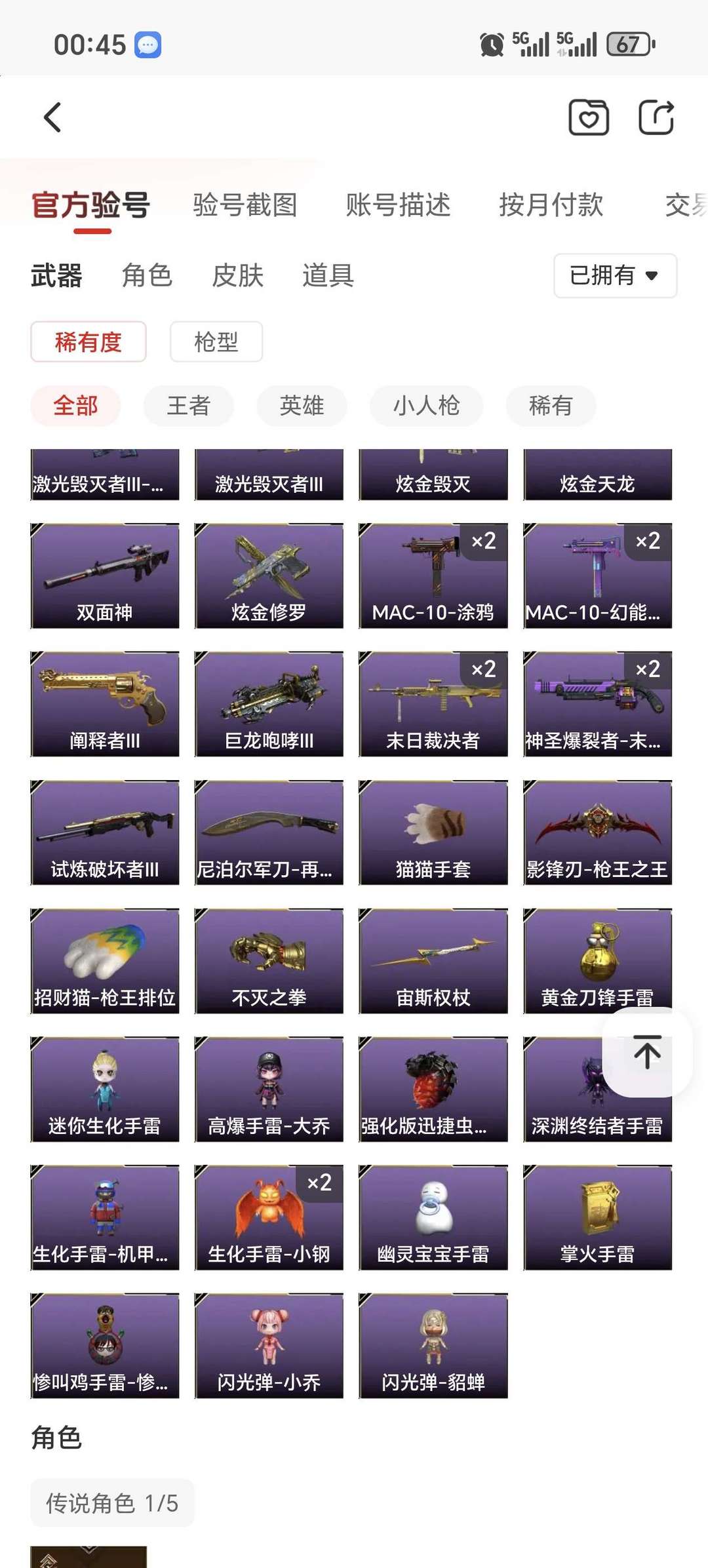This screenshot has width=708, height=1568.
Task: Filter weapons by 王者
Action: (x=189, y=406)
